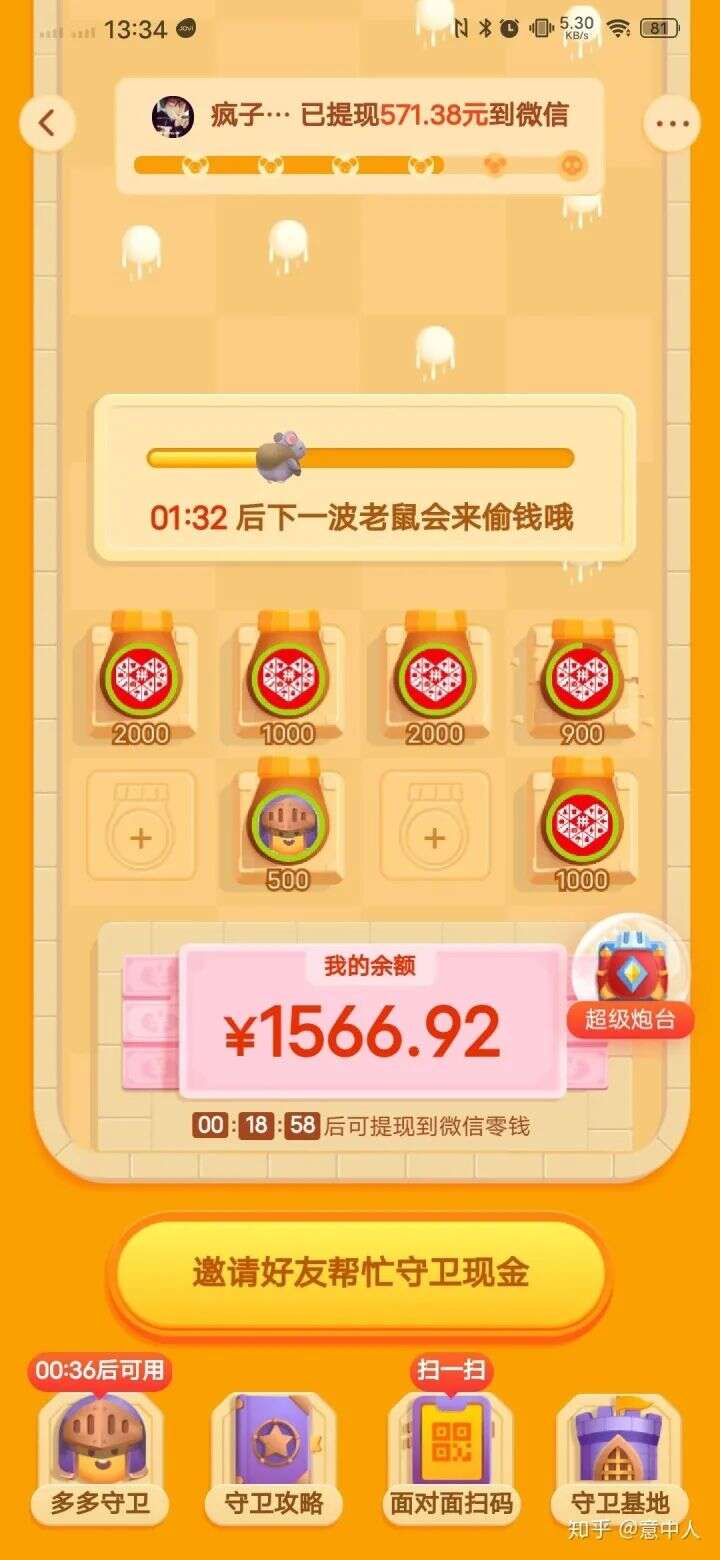Screen dimensions: 720x1560
Task: Open the three-dot overflow menu
Action: pos(672,124)
